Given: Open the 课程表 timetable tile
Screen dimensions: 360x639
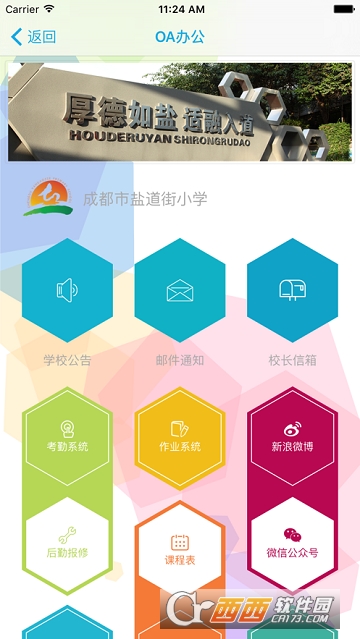Looking at the screenshot, I should [x=180, y=550].
